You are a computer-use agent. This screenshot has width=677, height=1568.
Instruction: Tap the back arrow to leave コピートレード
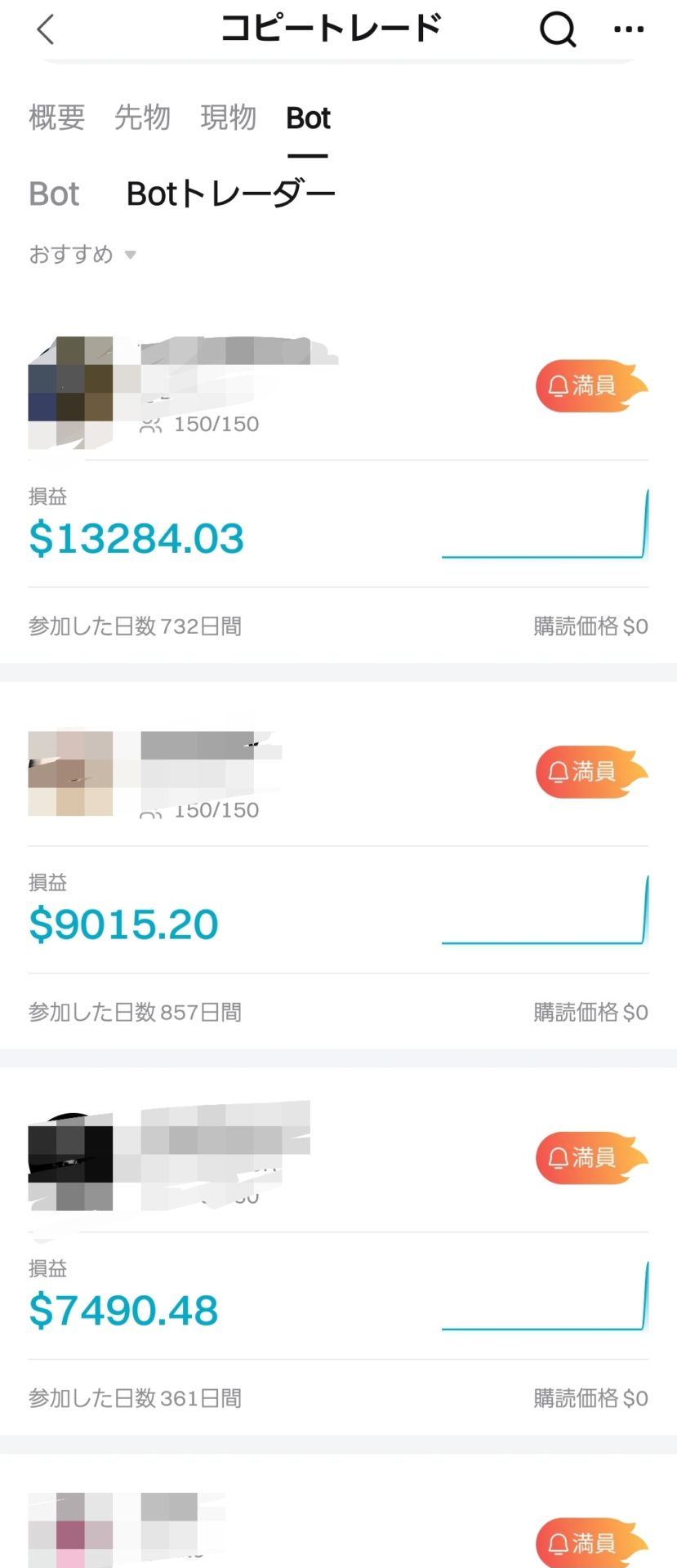click(x=45, y=29)
